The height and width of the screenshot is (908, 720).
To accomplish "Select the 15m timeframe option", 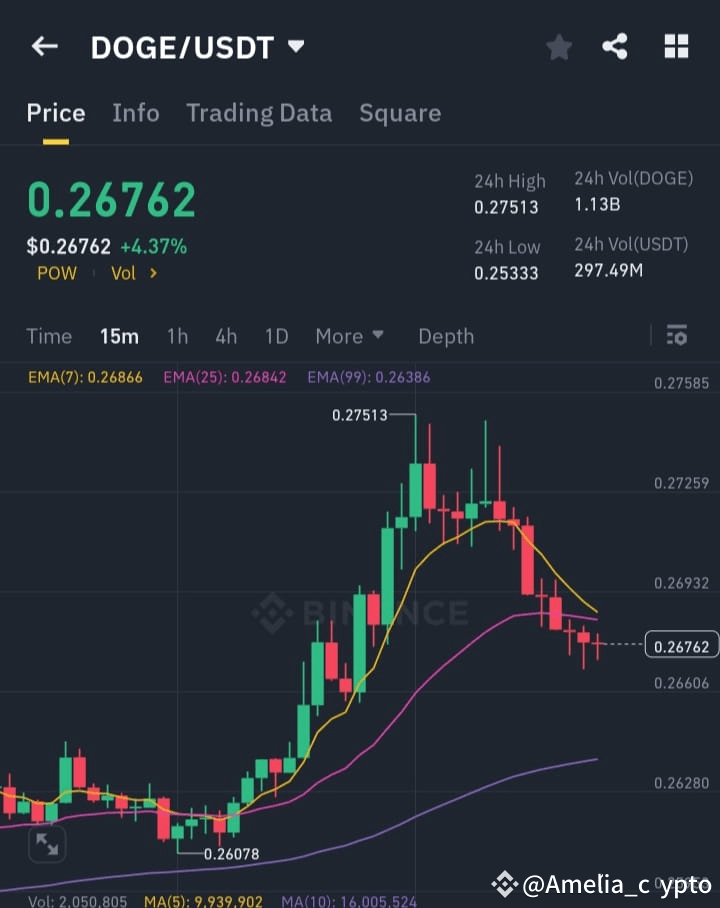I will pos(119,337).
